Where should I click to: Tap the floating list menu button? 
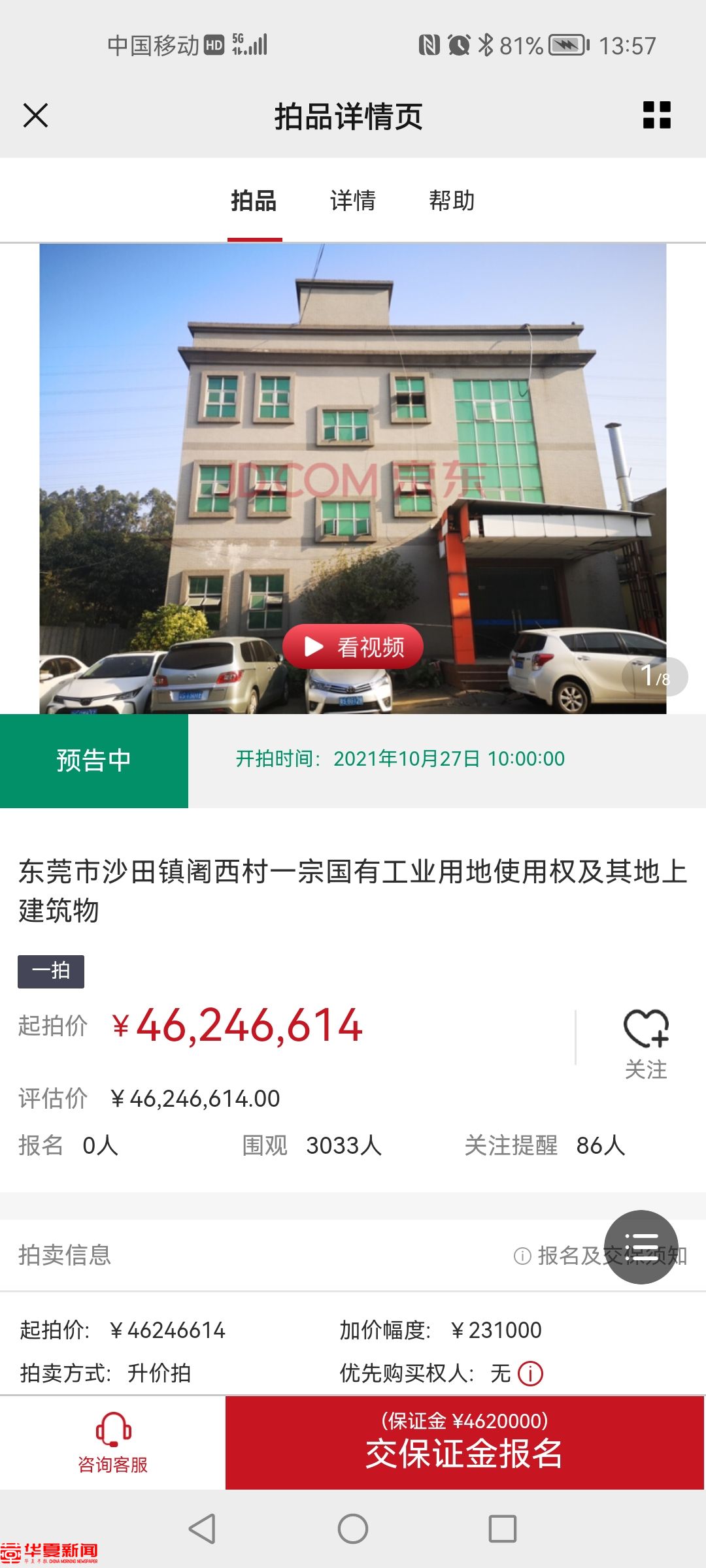pos(641,1247)
